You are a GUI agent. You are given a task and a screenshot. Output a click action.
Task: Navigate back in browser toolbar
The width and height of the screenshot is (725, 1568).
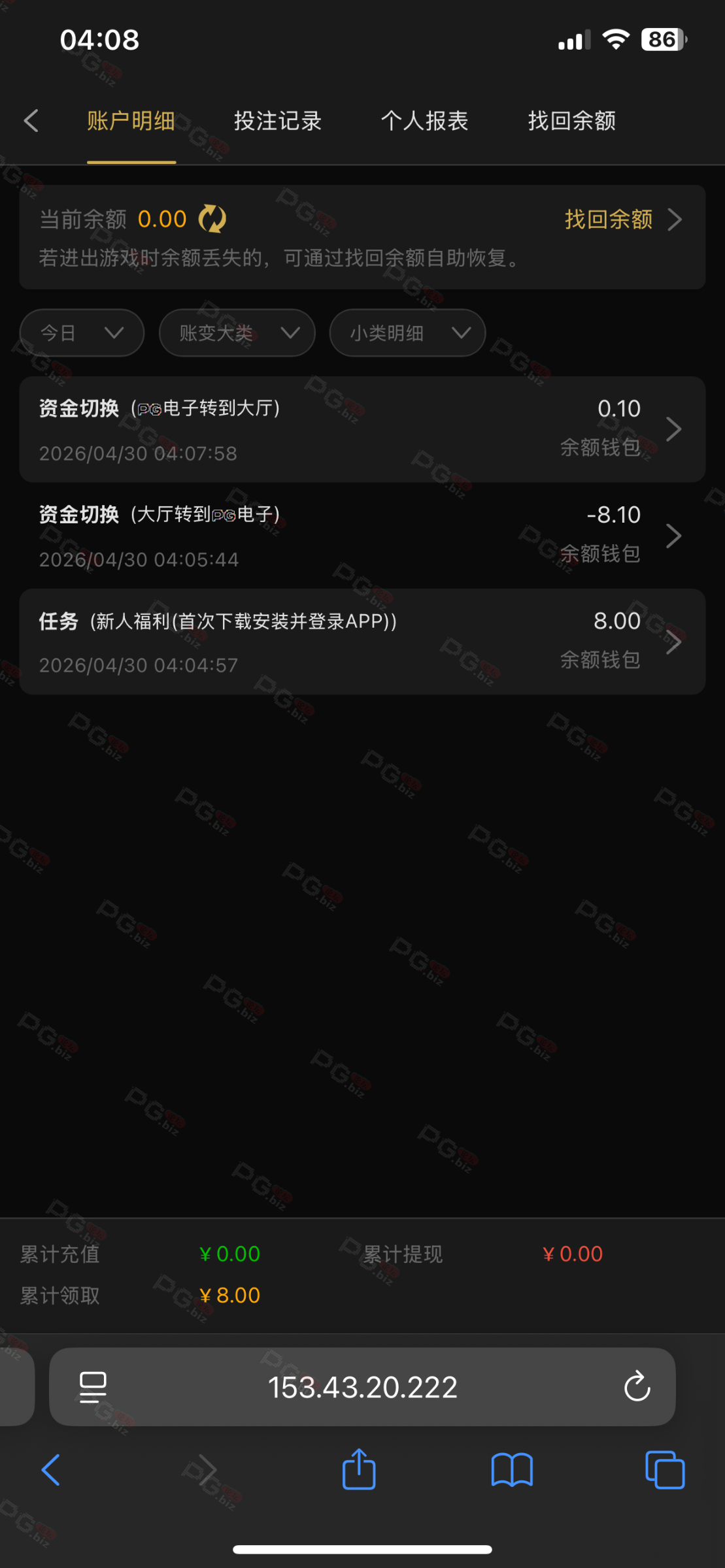(x=51, y=1470)
